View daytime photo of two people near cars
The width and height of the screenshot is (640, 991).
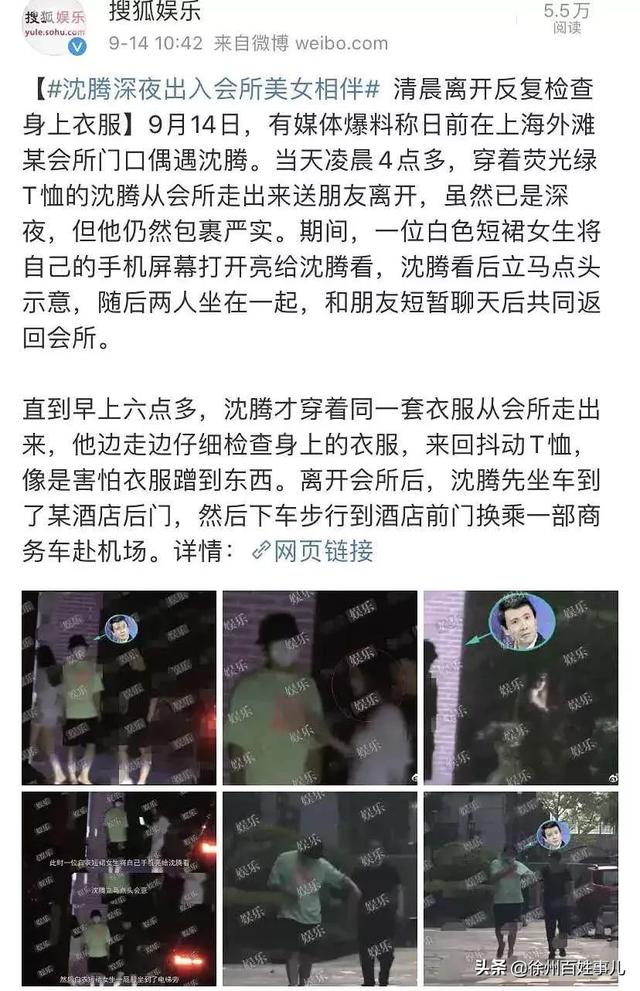pyautogui.click(x=520, y=888)
